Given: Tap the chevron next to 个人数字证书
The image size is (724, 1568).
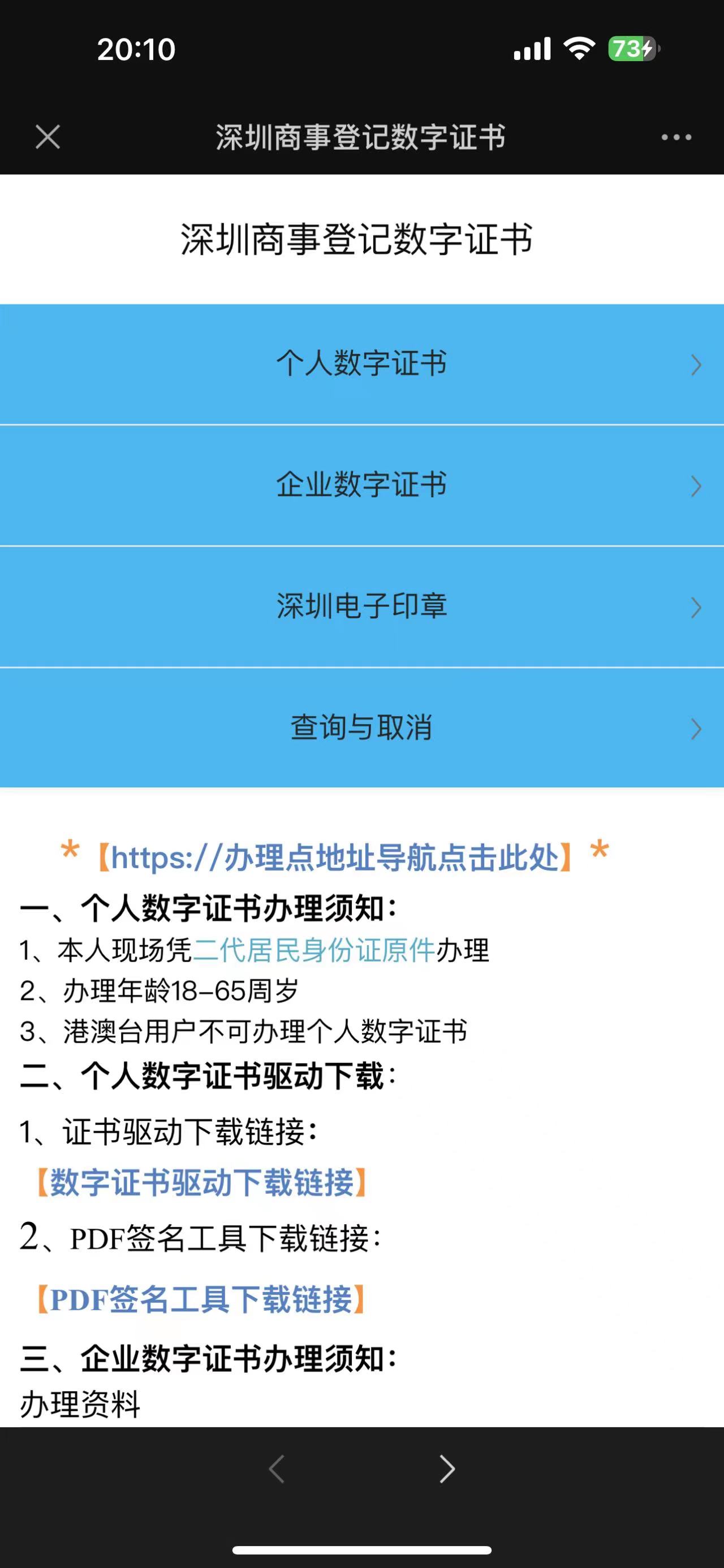Looking at the screenshot, I should (x=696, y=364).
